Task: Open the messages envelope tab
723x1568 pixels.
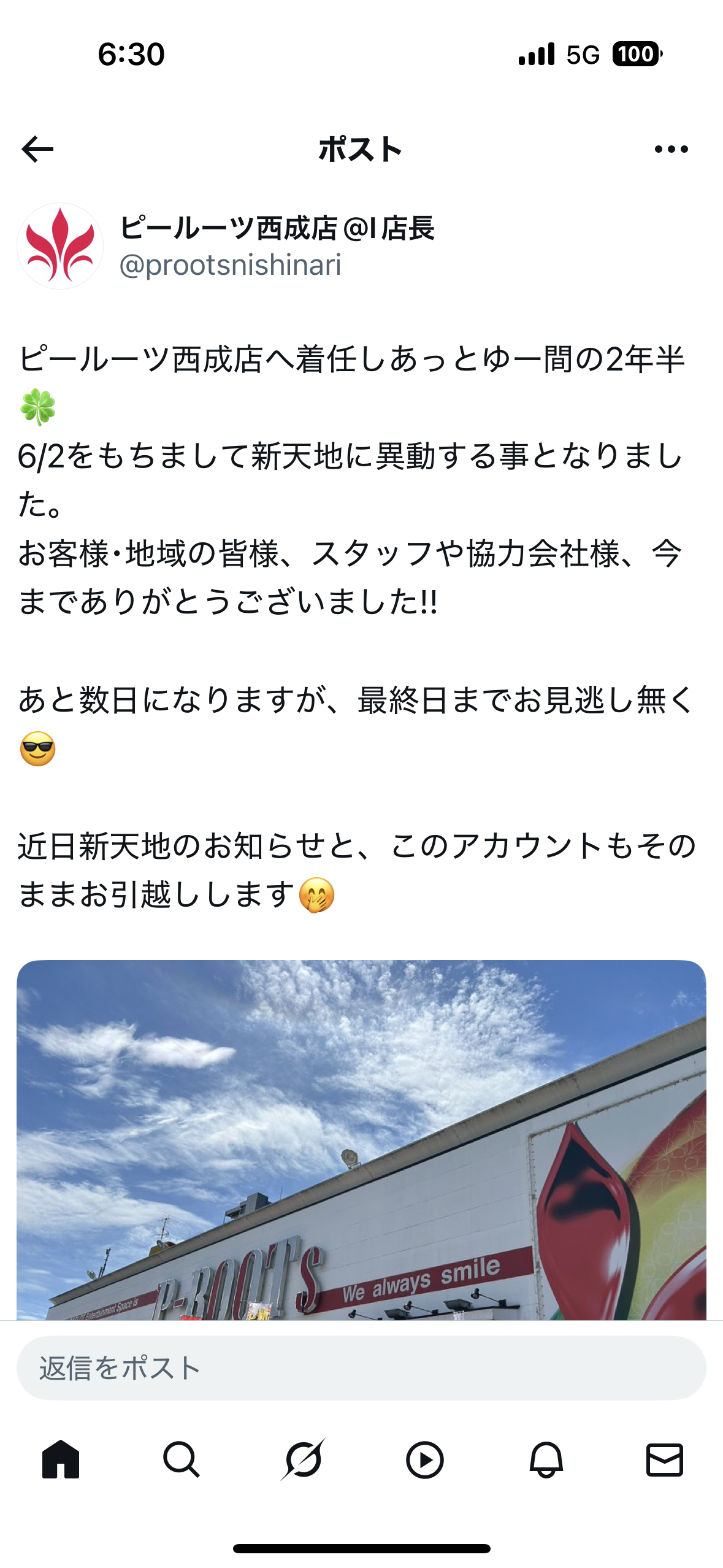Action: pyautogui.click(x=665, y=1459)
